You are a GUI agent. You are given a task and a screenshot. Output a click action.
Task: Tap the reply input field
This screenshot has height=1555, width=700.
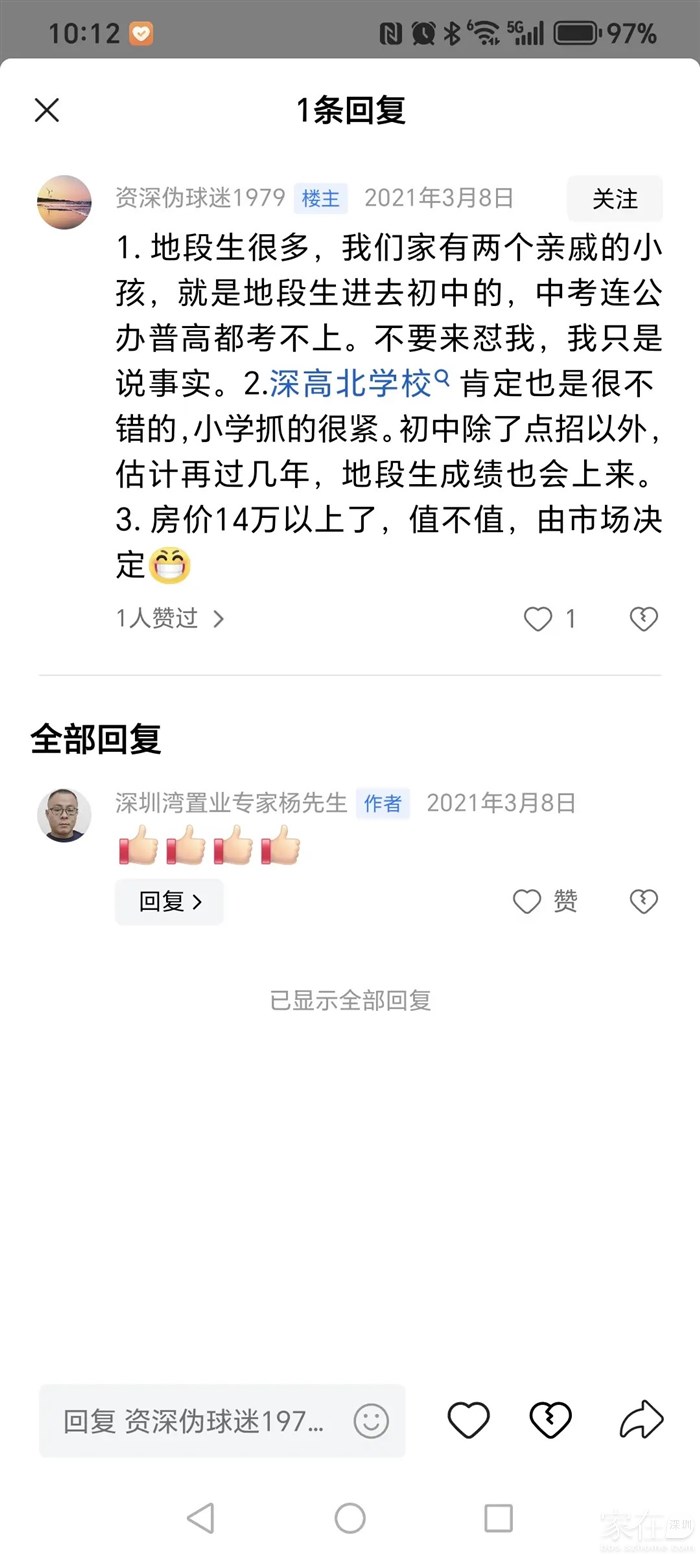195,1421
